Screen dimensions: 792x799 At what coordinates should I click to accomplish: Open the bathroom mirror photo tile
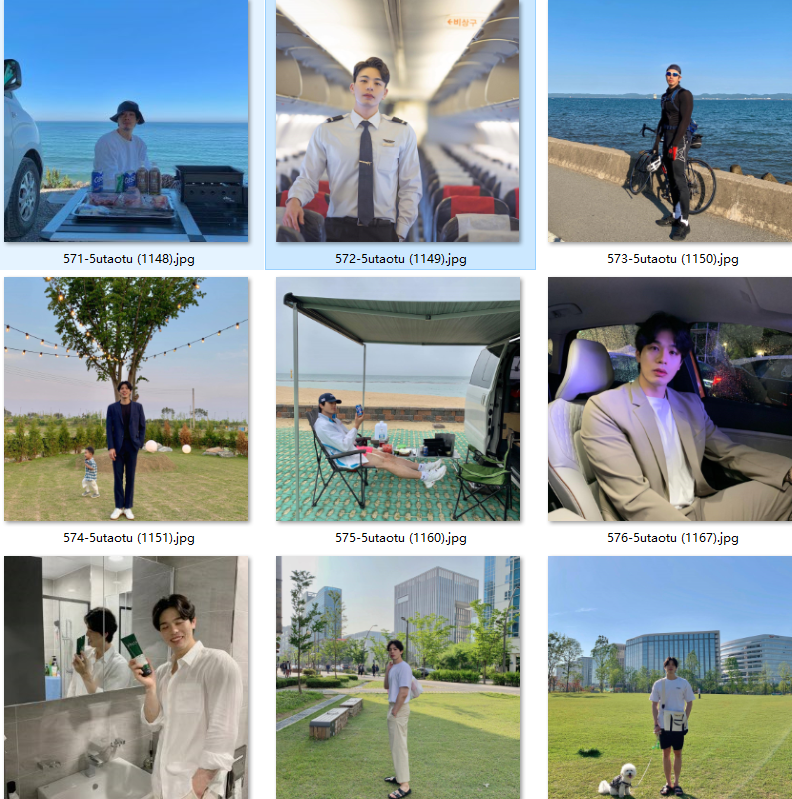[x=126, y=677]
